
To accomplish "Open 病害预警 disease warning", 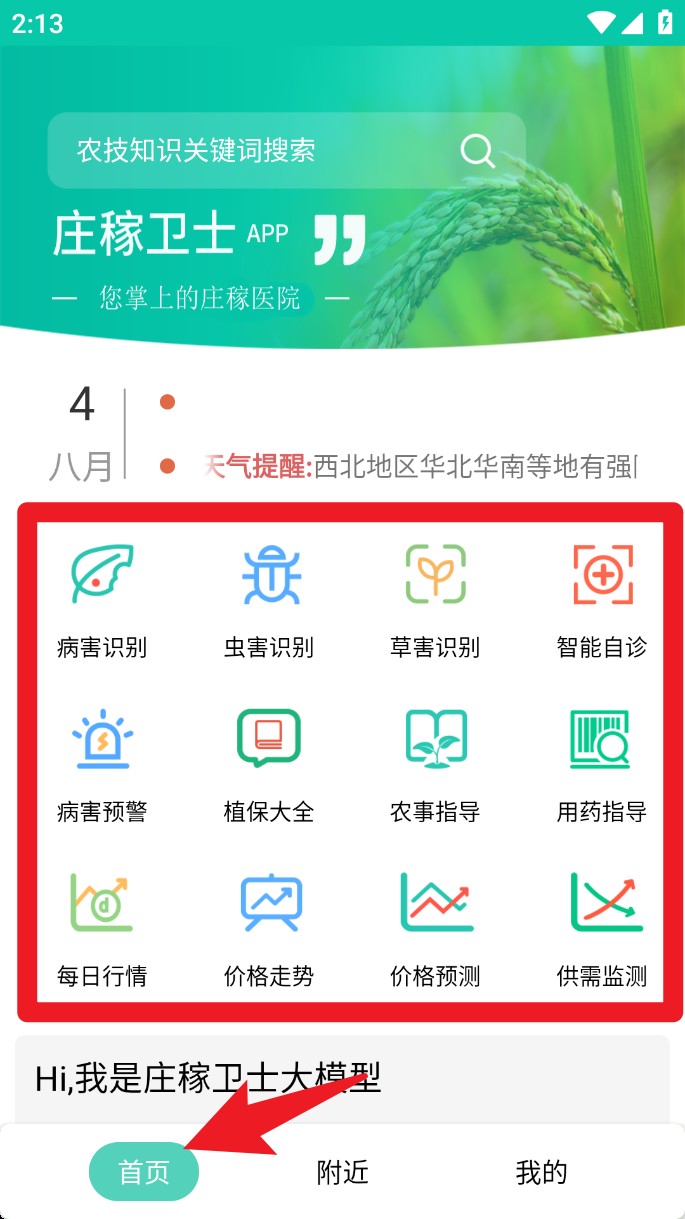I will 102,765.
